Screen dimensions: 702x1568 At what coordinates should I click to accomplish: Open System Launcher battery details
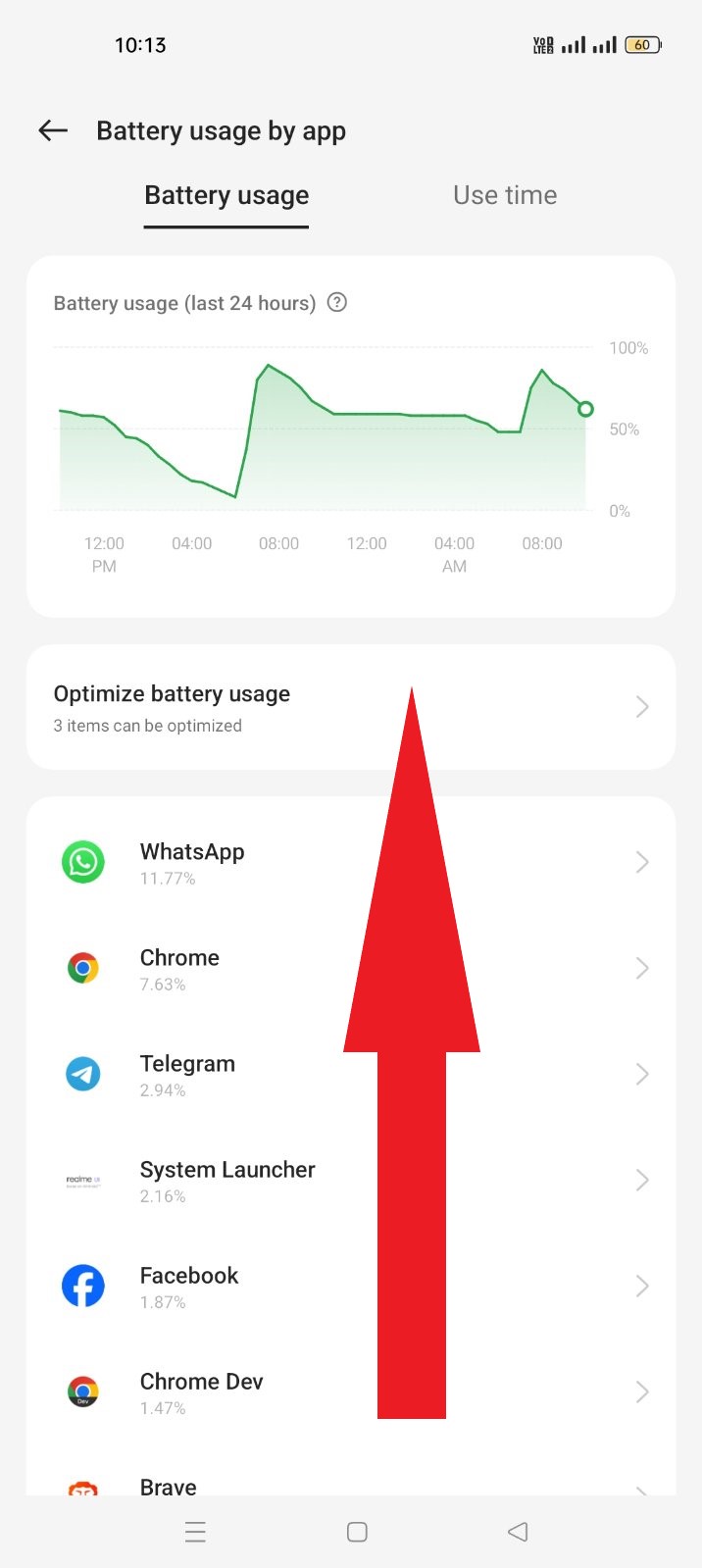point(226,1180)
